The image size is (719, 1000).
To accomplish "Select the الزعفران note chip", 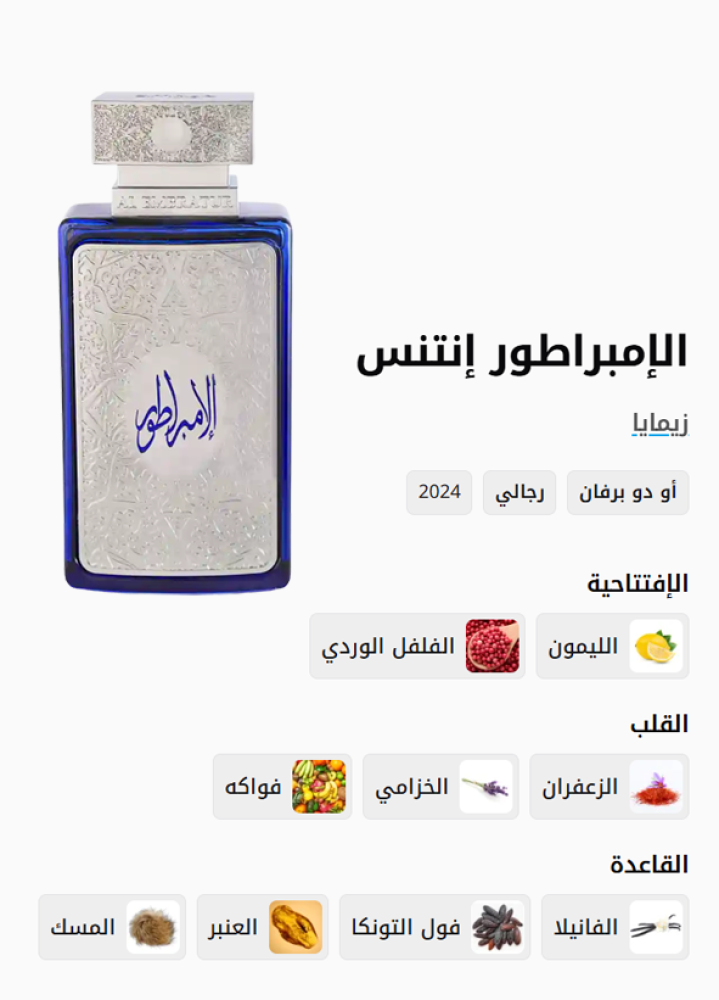I will point(609,787).
